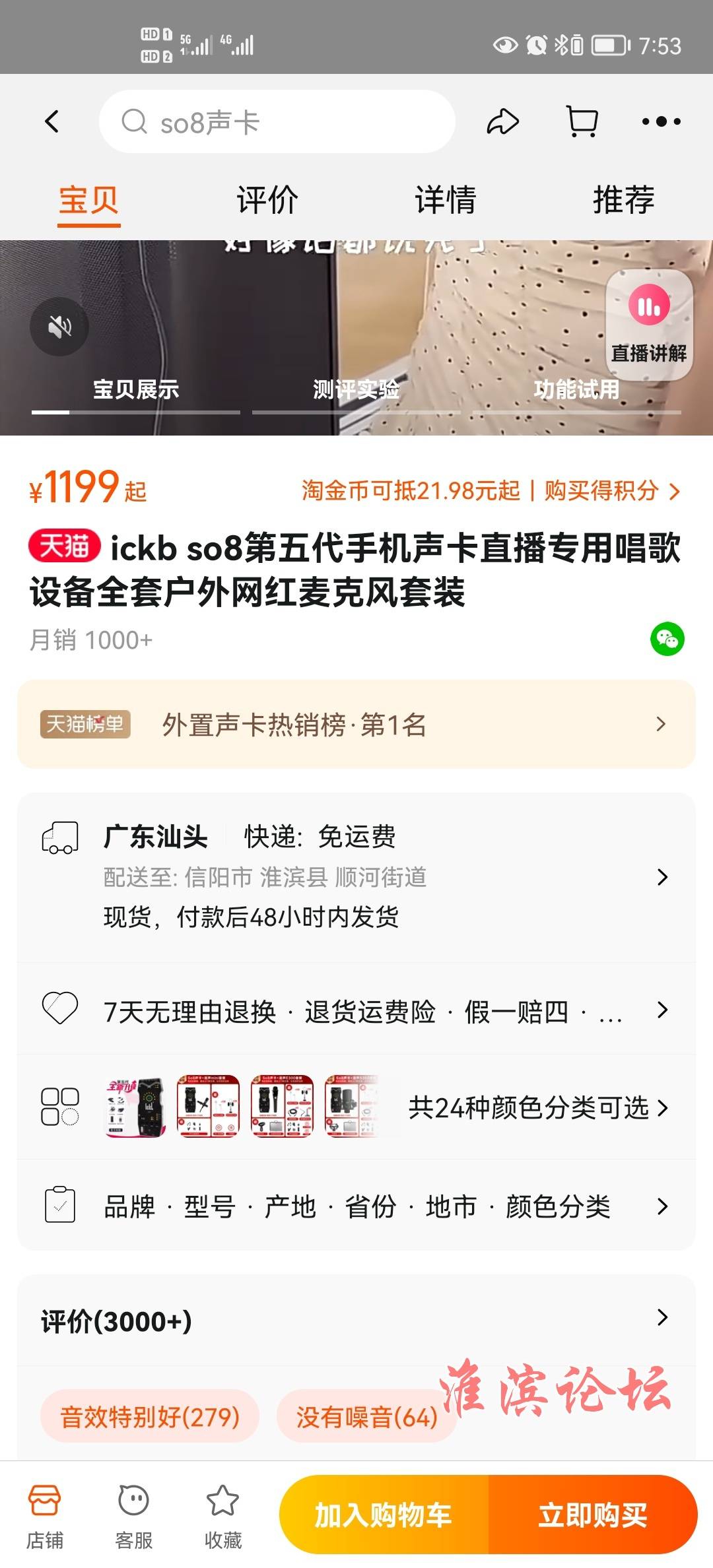Switch to the 推荐 tab
713x1568 pixels.
pos(623,199)
